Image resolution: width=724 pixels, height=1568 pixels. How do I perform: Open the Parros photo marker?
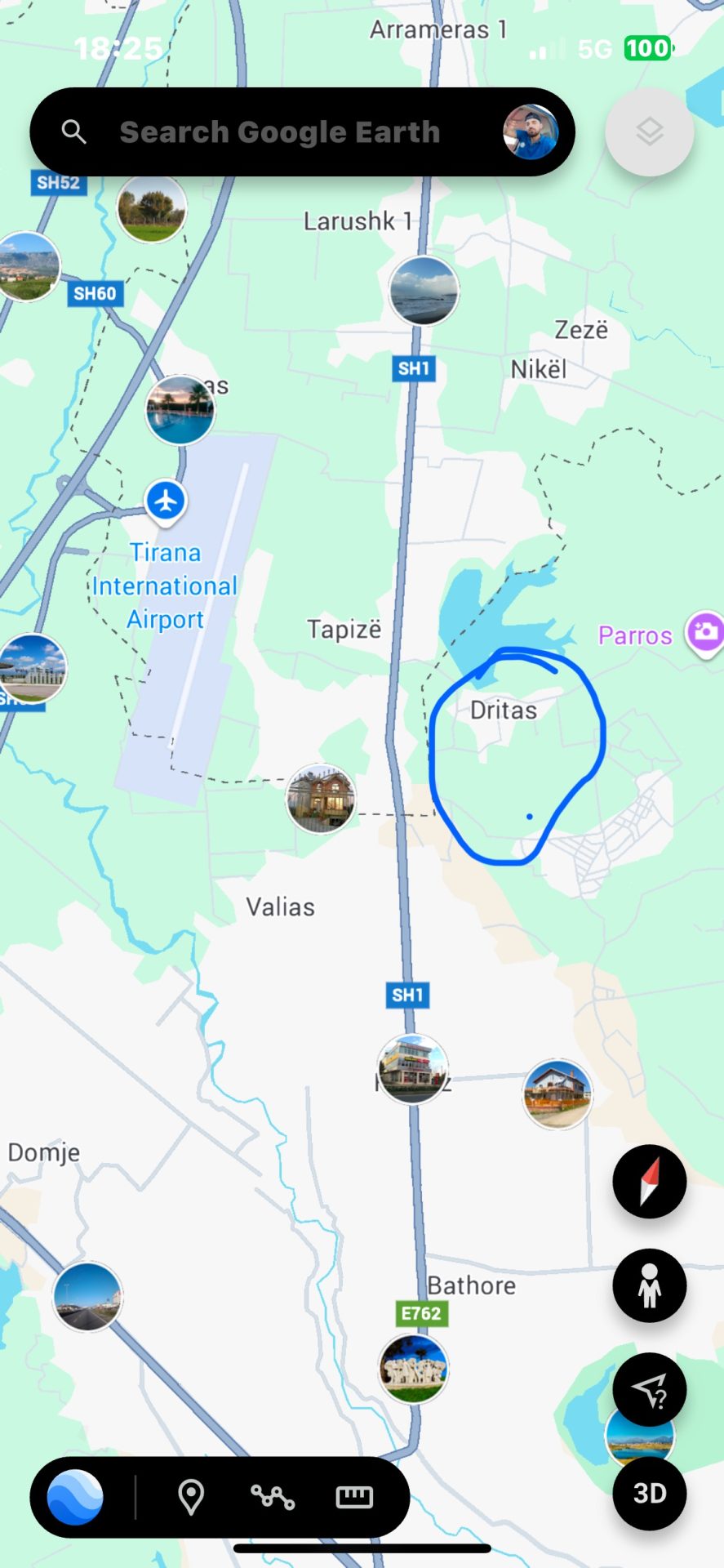click(x=704, y=633)
